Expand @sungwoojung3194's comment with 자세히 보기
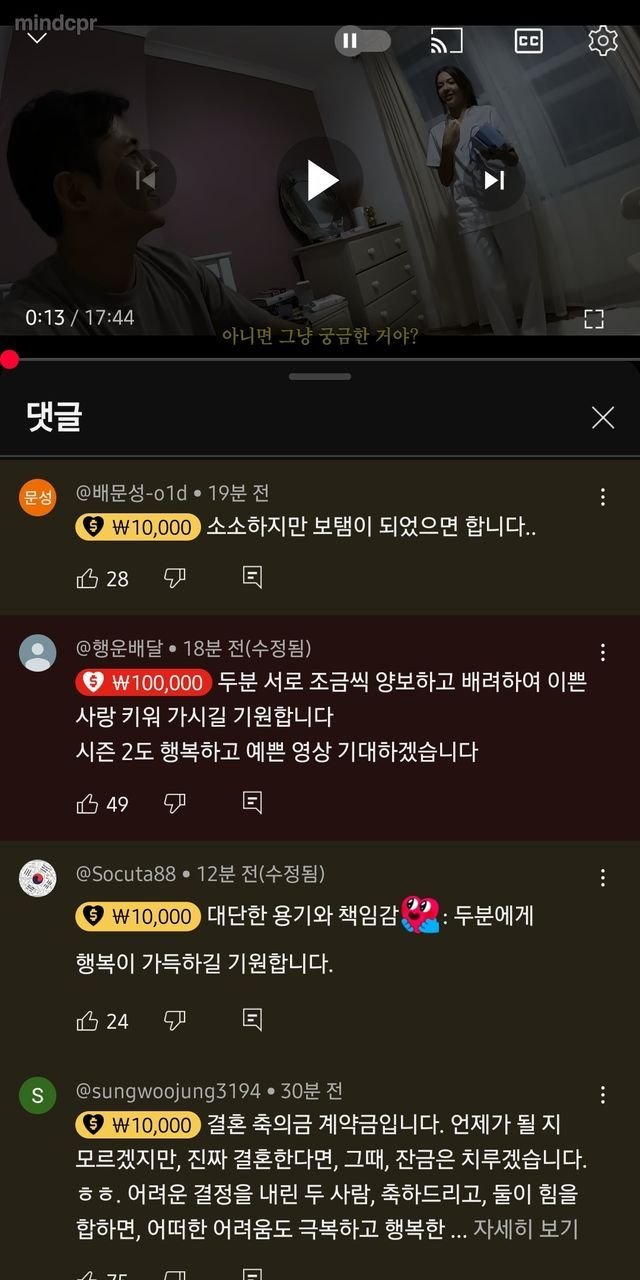Screen dimensions: 640x1280 tap(526, 1229)
